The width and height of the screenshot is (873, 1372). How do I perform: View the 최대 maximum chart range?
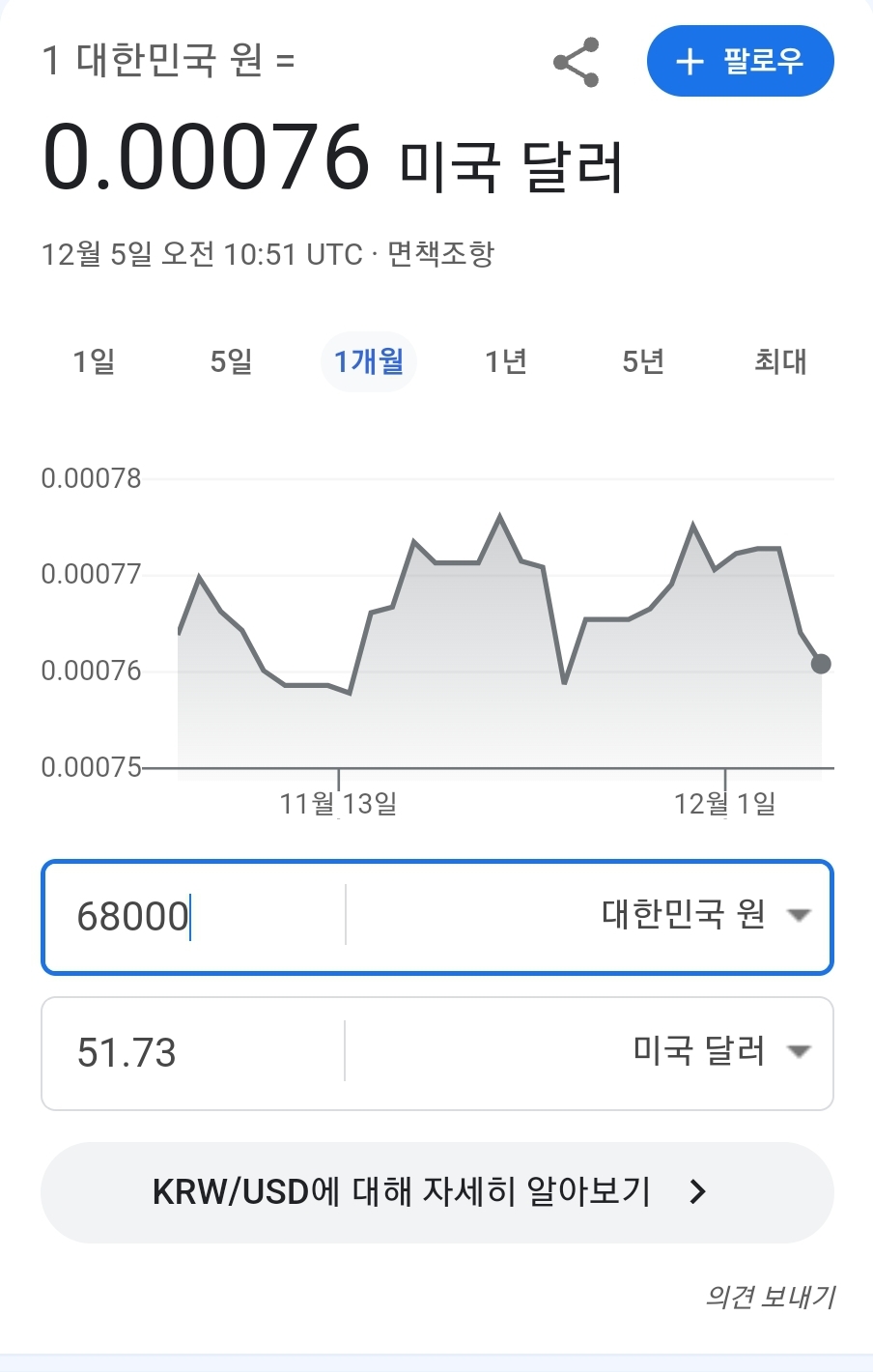(x=779, y=361)
